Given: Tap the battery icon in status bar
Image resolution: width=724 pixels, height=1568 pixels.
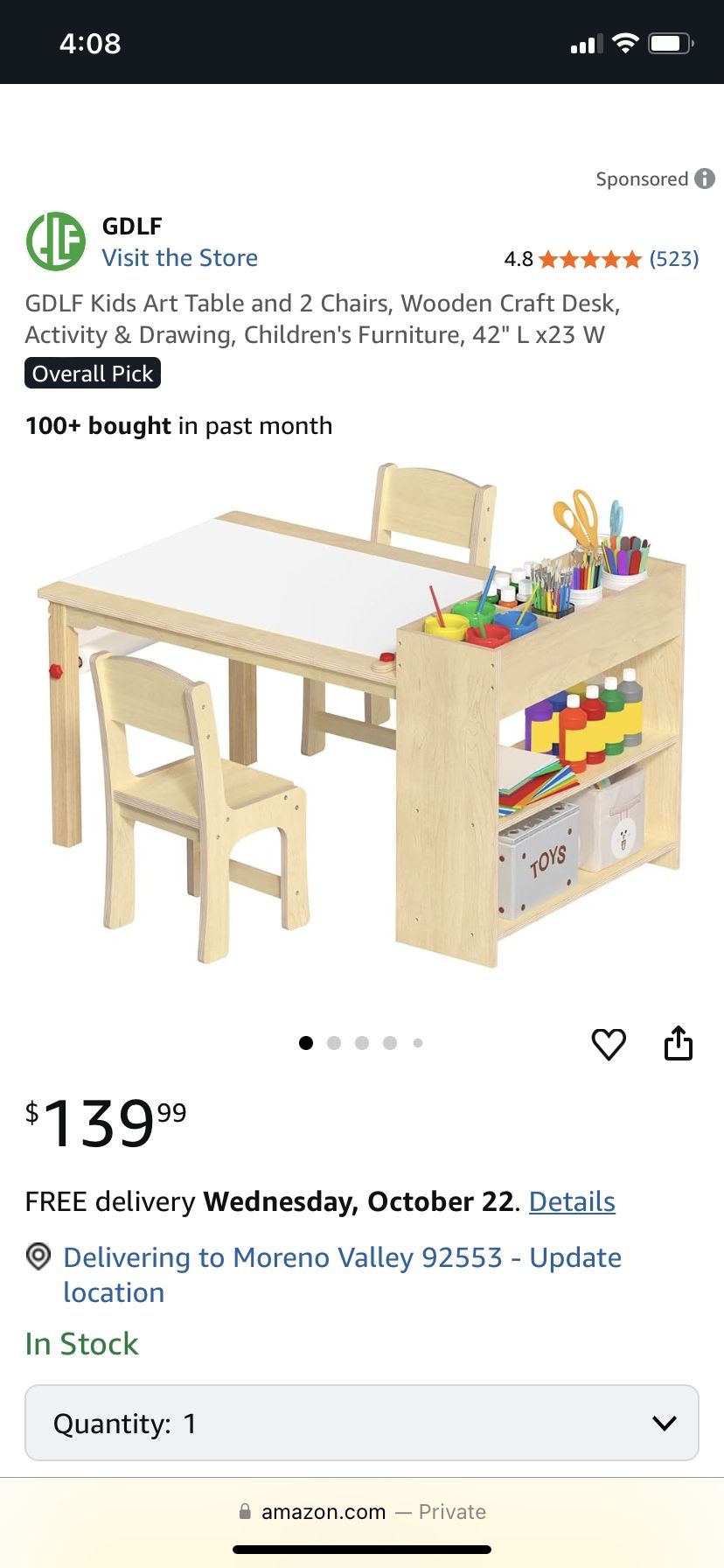Looking at the screenshot, I should click(671, 41).
